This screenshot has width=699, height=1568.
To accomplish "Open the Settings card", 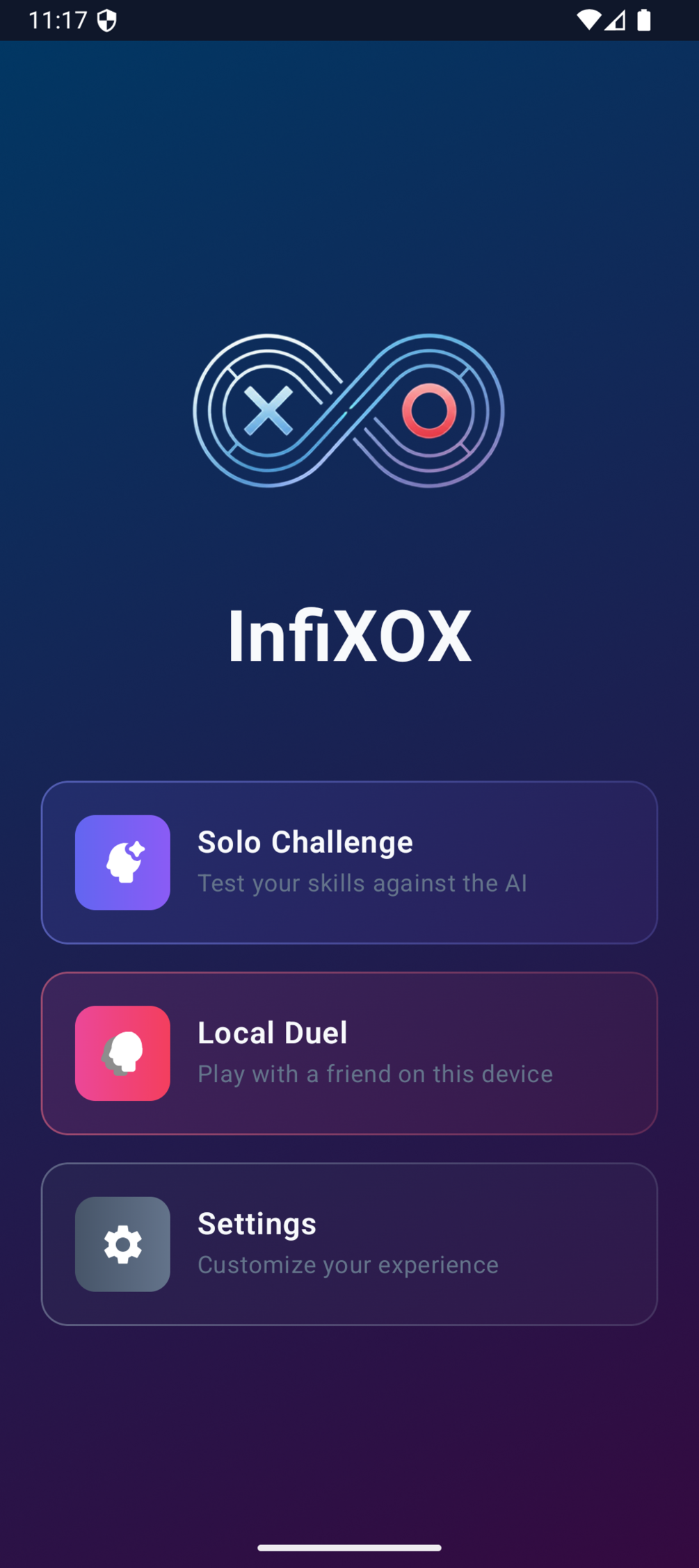I will pyautogui.click(x=349, y=1243).
